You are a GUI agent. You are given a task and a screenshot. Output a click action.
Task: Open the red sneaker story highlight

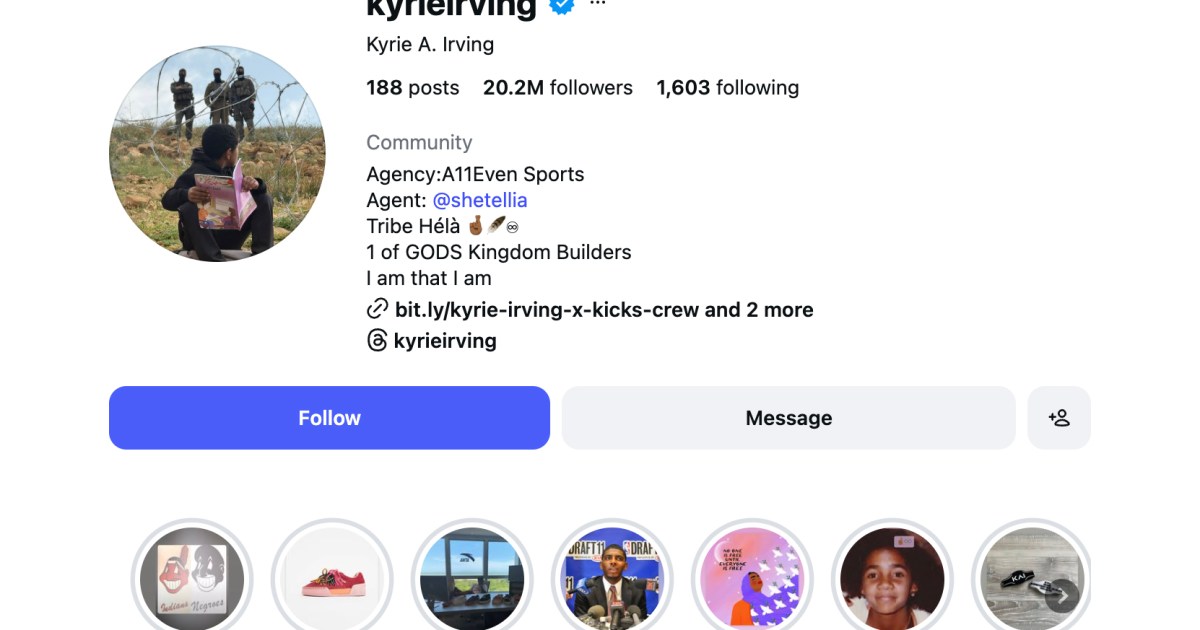tap(332, 579)
